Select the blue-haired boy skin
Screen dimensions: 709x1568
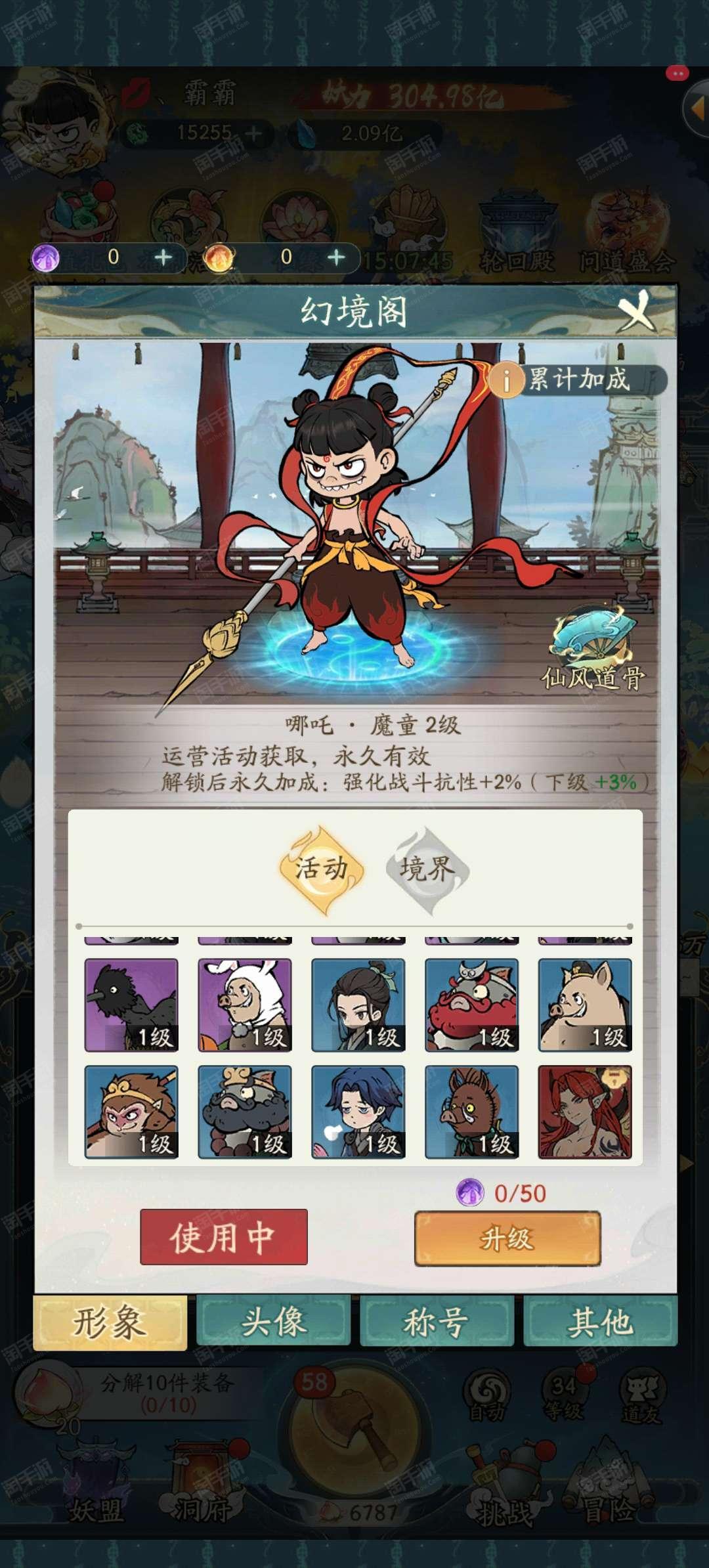(x=358, y=1112)
